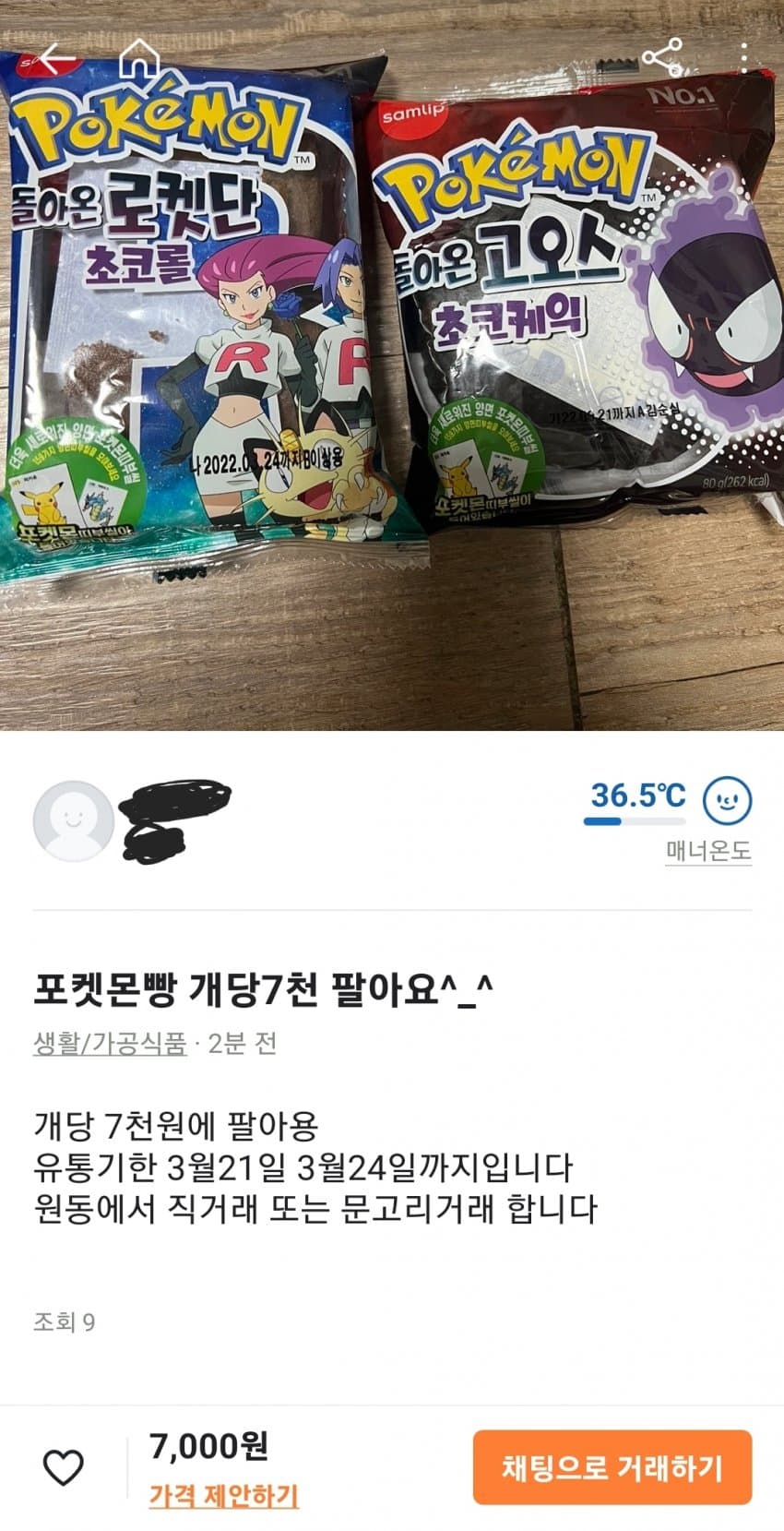
Task: Add this listing to favorites with the heart
Action: coord(63,1466)
